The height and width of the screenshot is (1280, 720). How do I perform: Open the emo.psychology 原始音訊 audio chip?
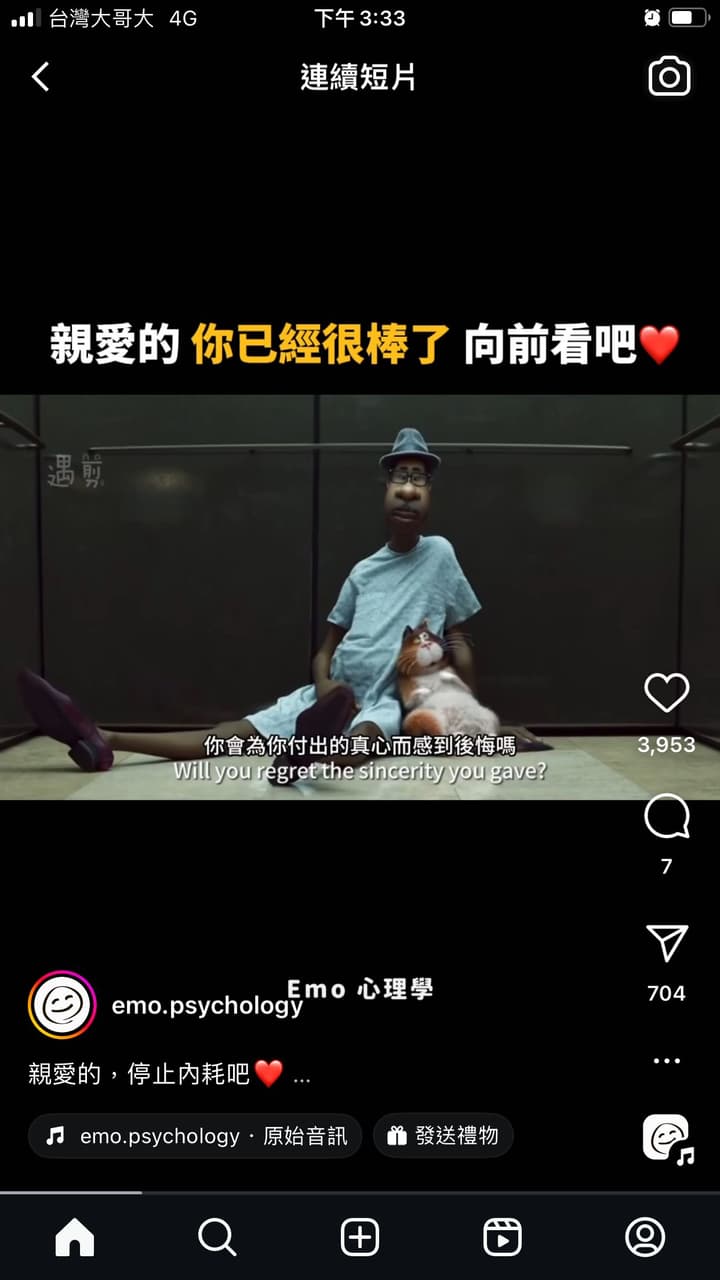pyautogui.click(x=195, y=1136)
